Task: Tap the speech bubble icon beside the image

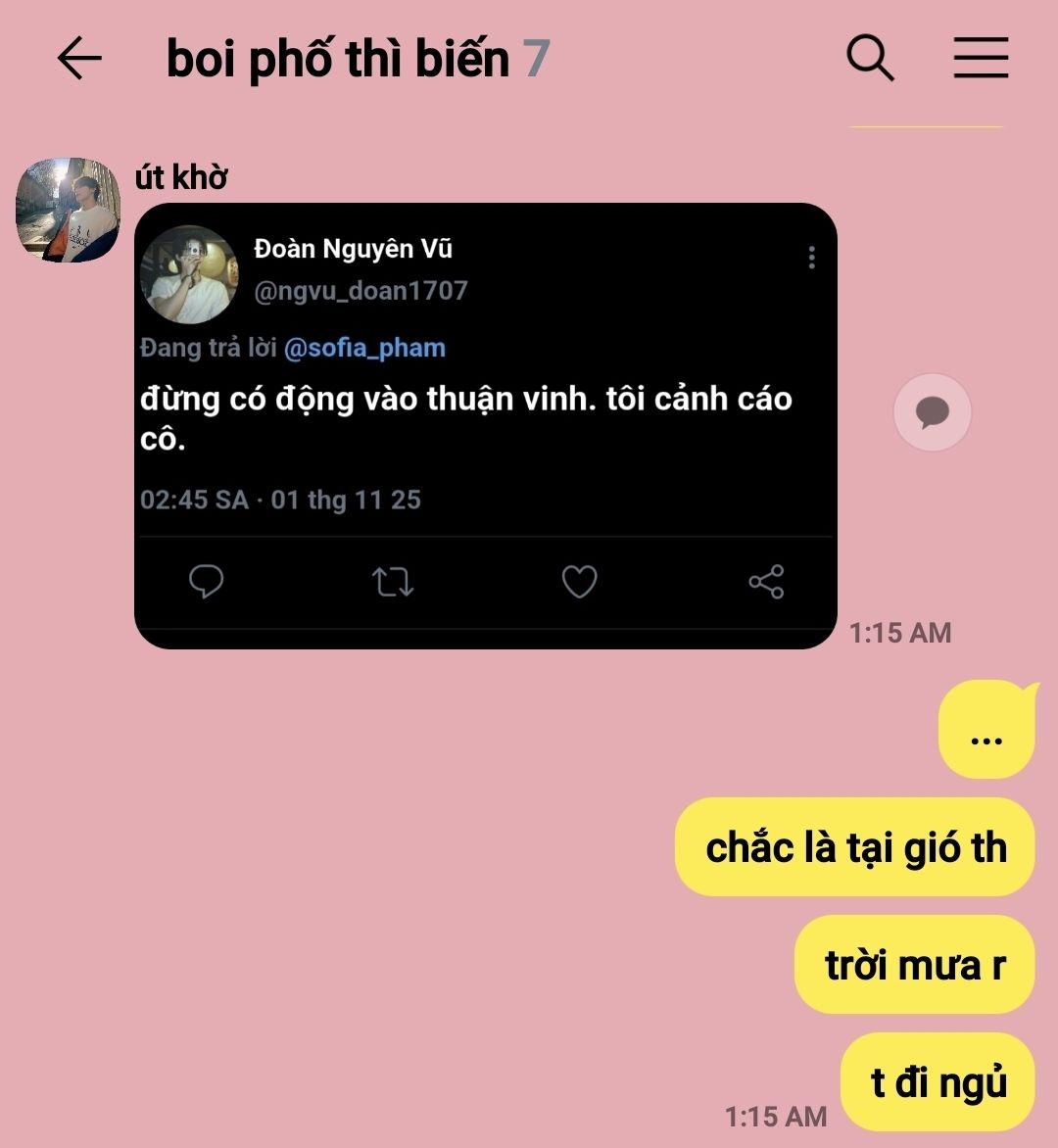Action: [x=932, y=412]
